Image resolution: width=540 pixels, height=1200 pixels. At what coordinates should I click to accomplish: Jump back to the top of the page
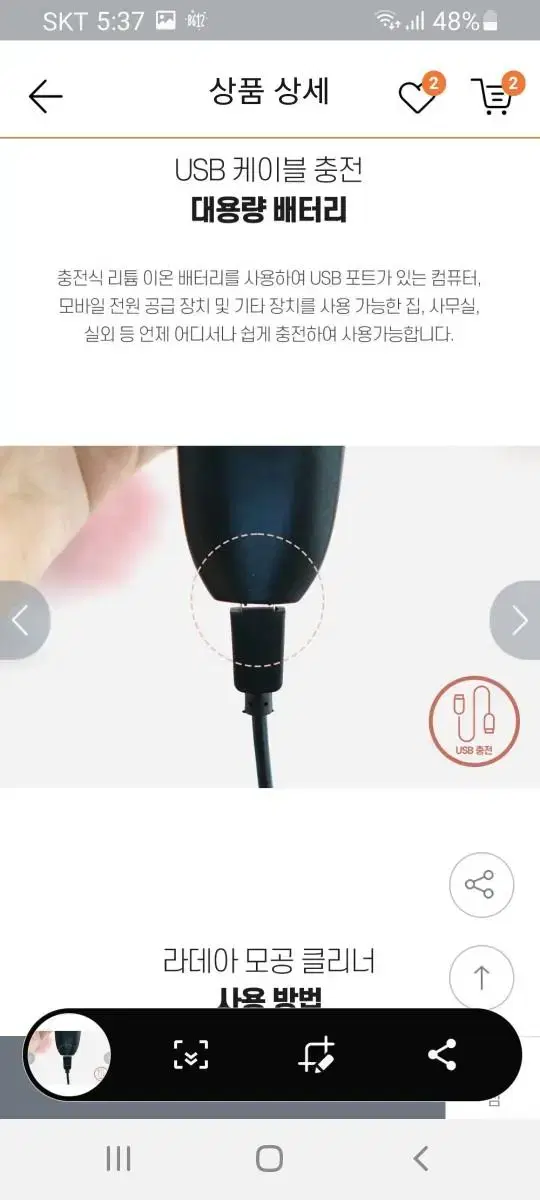click(x=481, y=977)
